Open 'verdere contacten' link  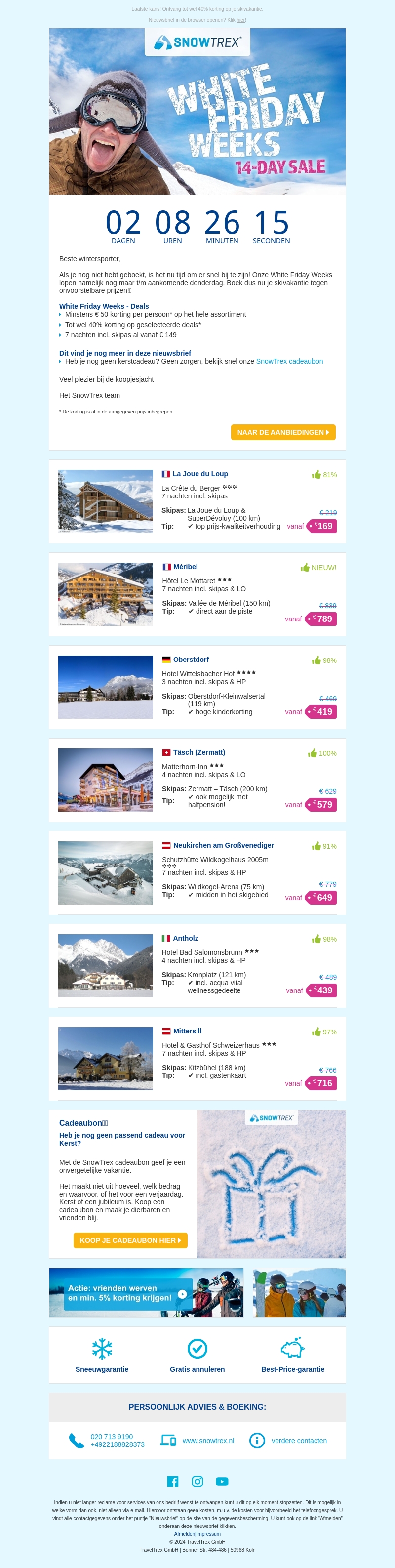click(299, 1441)
